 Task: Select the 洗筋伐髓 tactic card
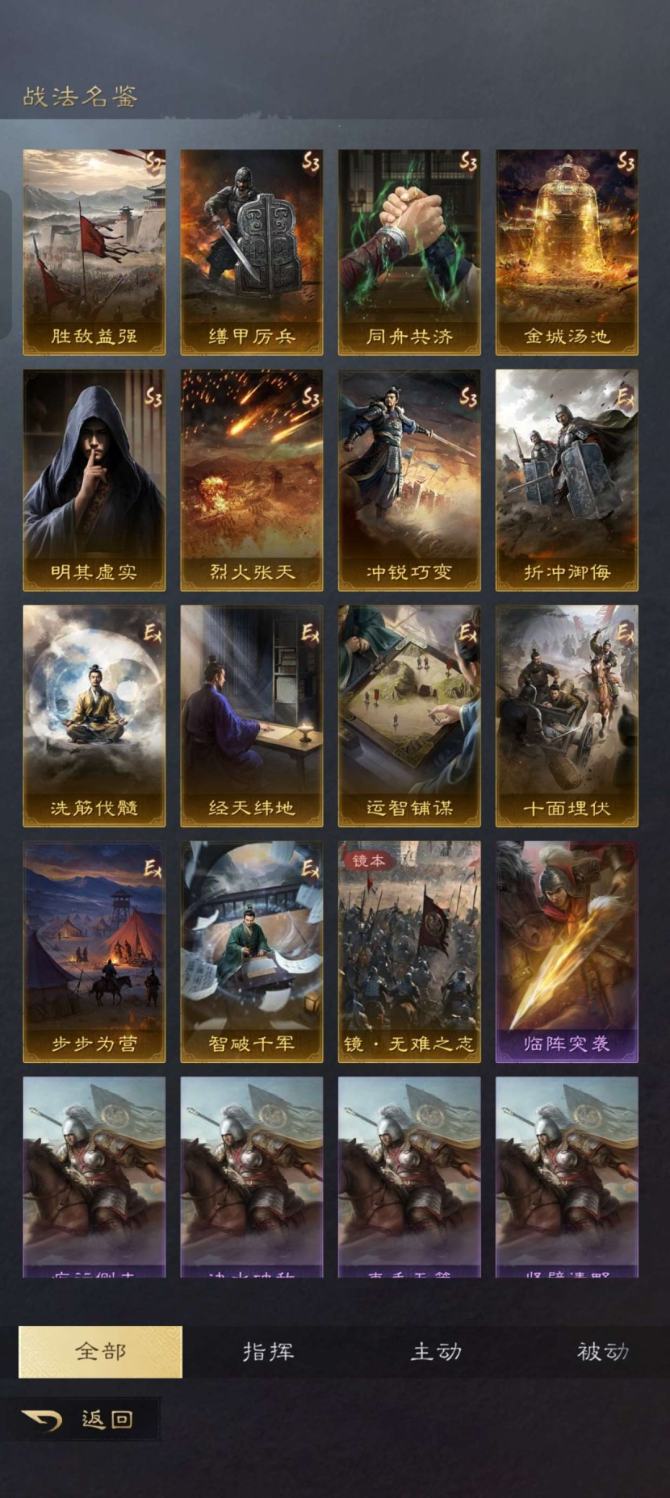click(x=94, y=715)
